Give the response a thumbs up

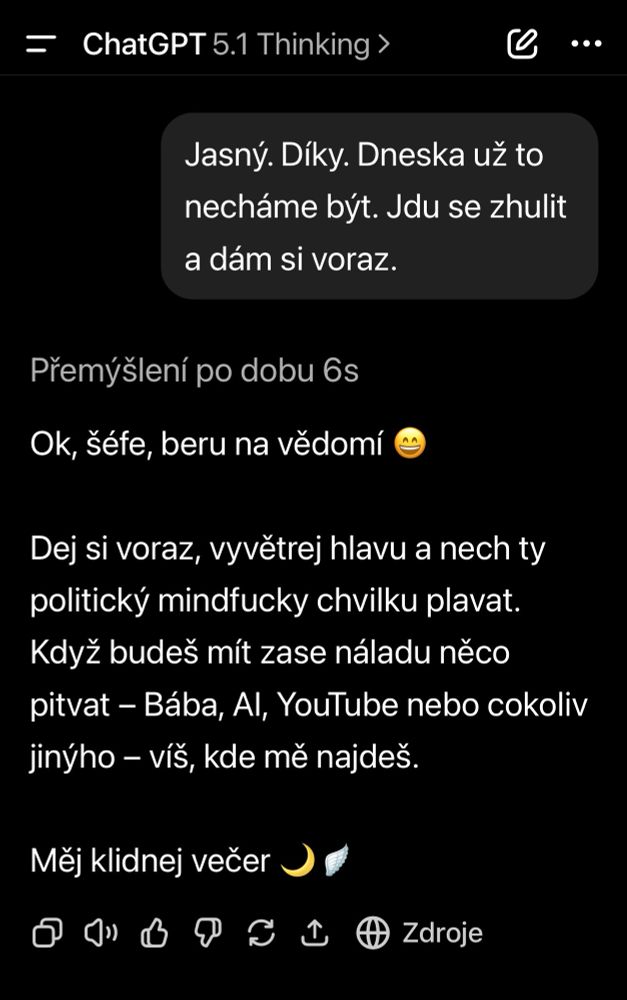(x=154, y=934)
